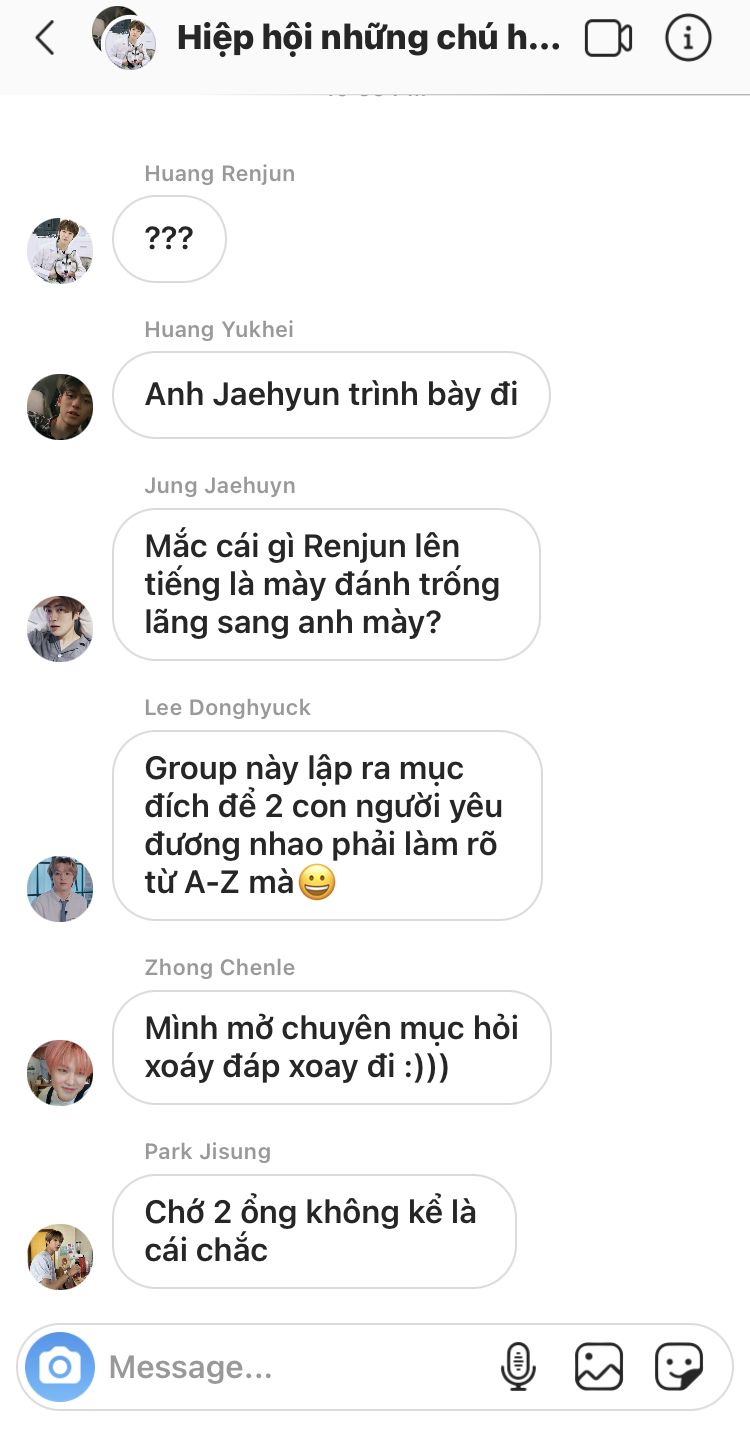
Task: Open the group chat title header
Action: click(x=367, y=39)
